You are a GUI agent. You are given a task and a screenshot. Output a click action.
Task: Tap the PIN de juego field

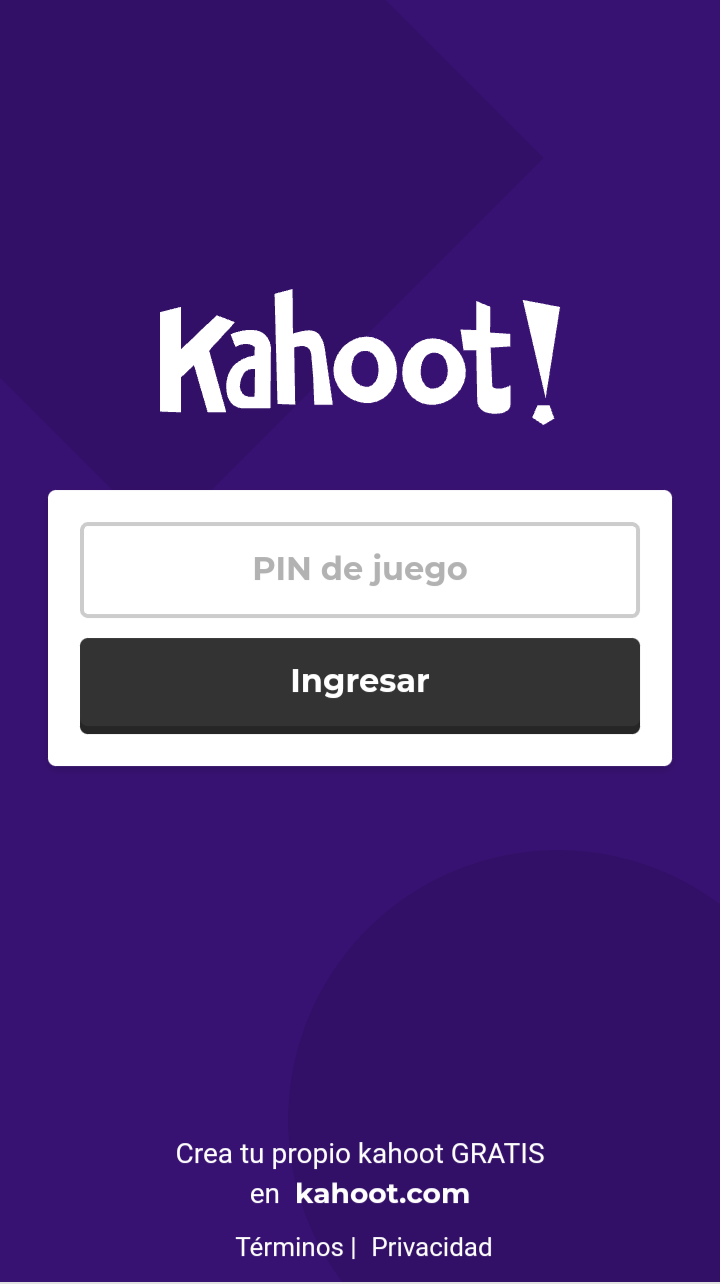(x=360, y=570)
